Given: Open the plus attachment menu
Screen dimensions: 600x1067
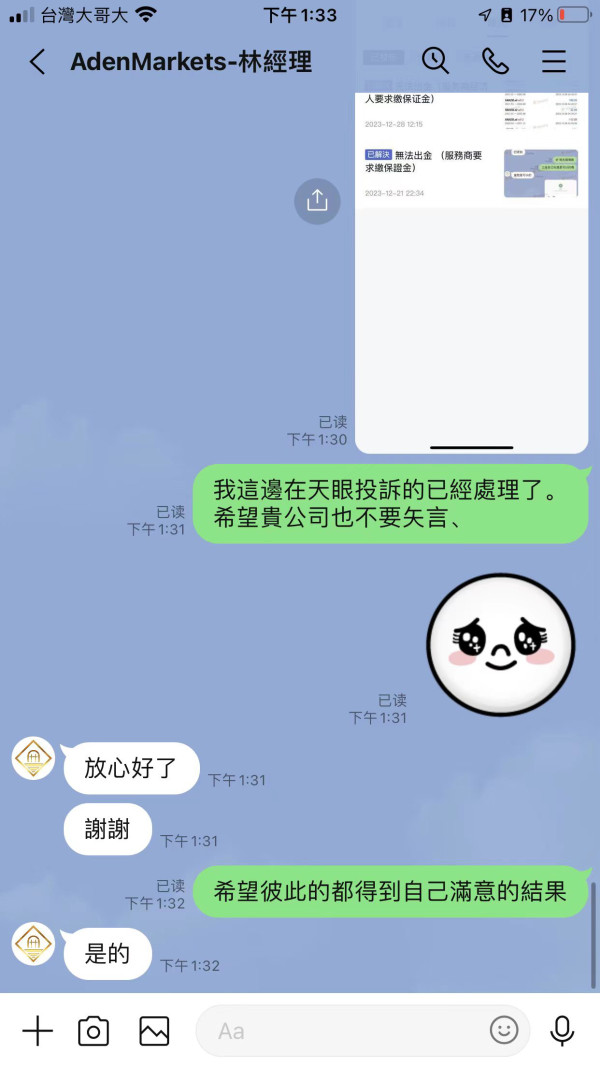Looking at the screenshot, I should (37, 1031).
